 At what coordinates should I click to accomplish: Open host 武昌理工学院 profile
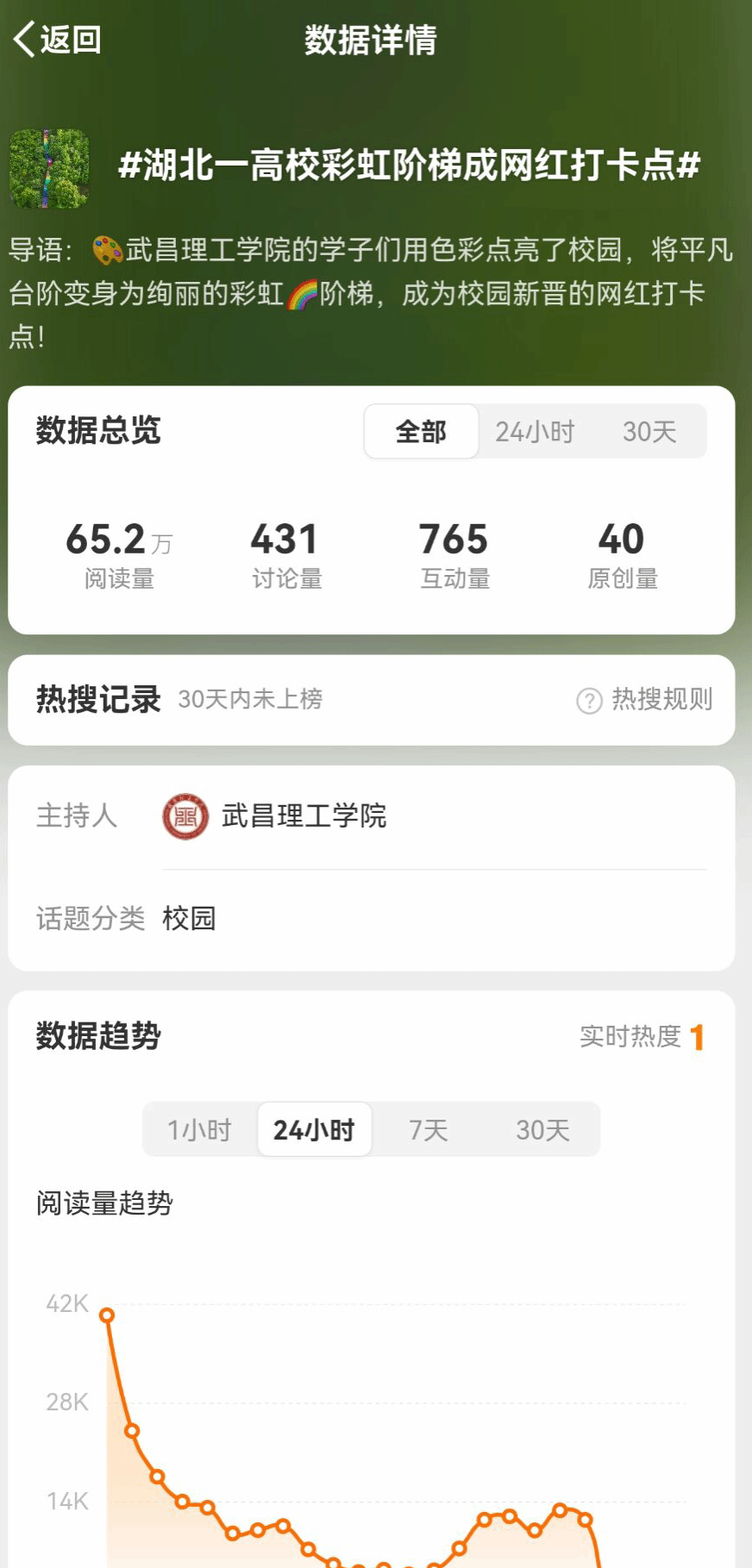(x=276, y=815)
